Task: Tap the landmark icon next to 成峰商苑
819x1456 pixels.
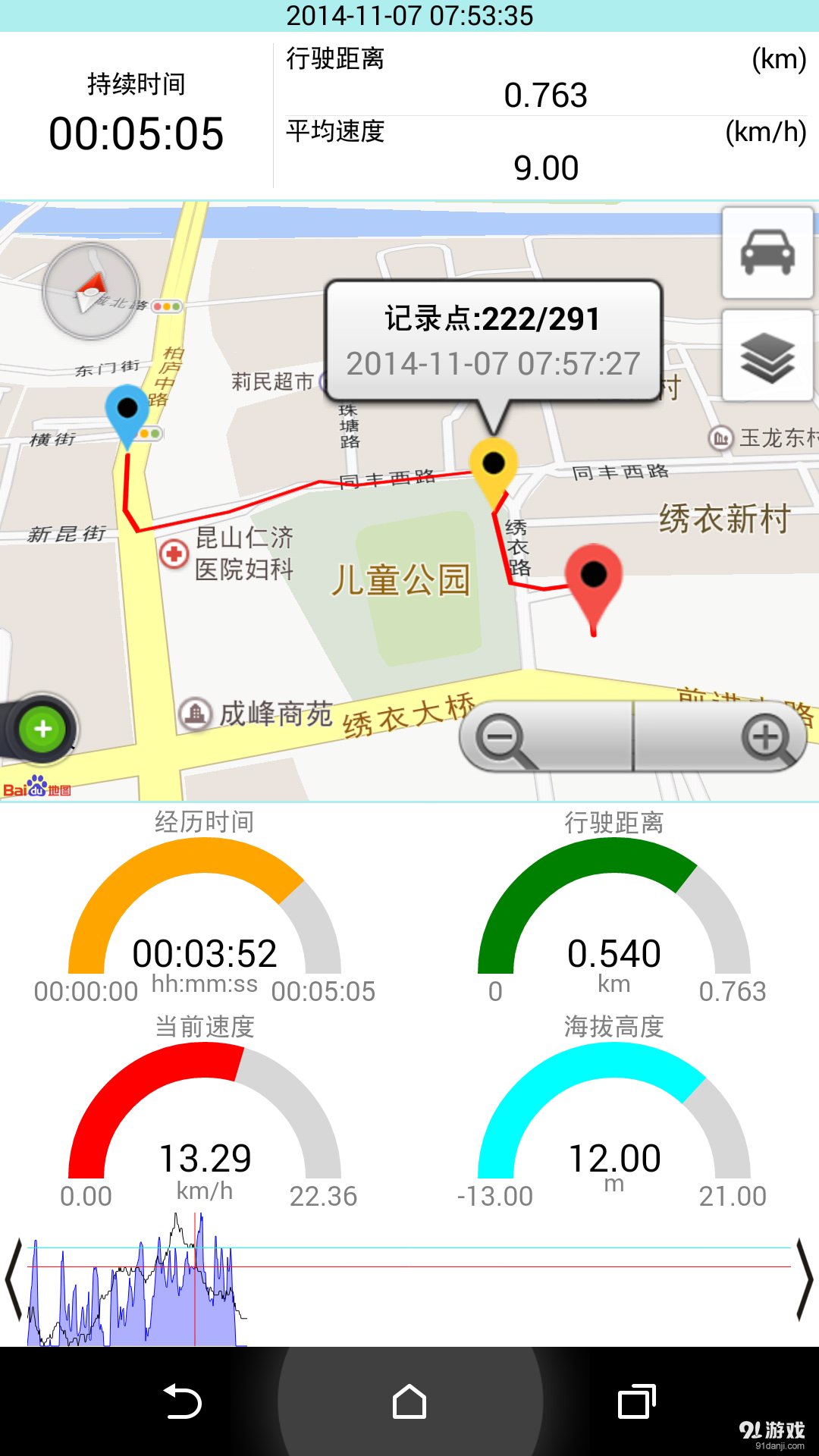Action: [196, 713]
